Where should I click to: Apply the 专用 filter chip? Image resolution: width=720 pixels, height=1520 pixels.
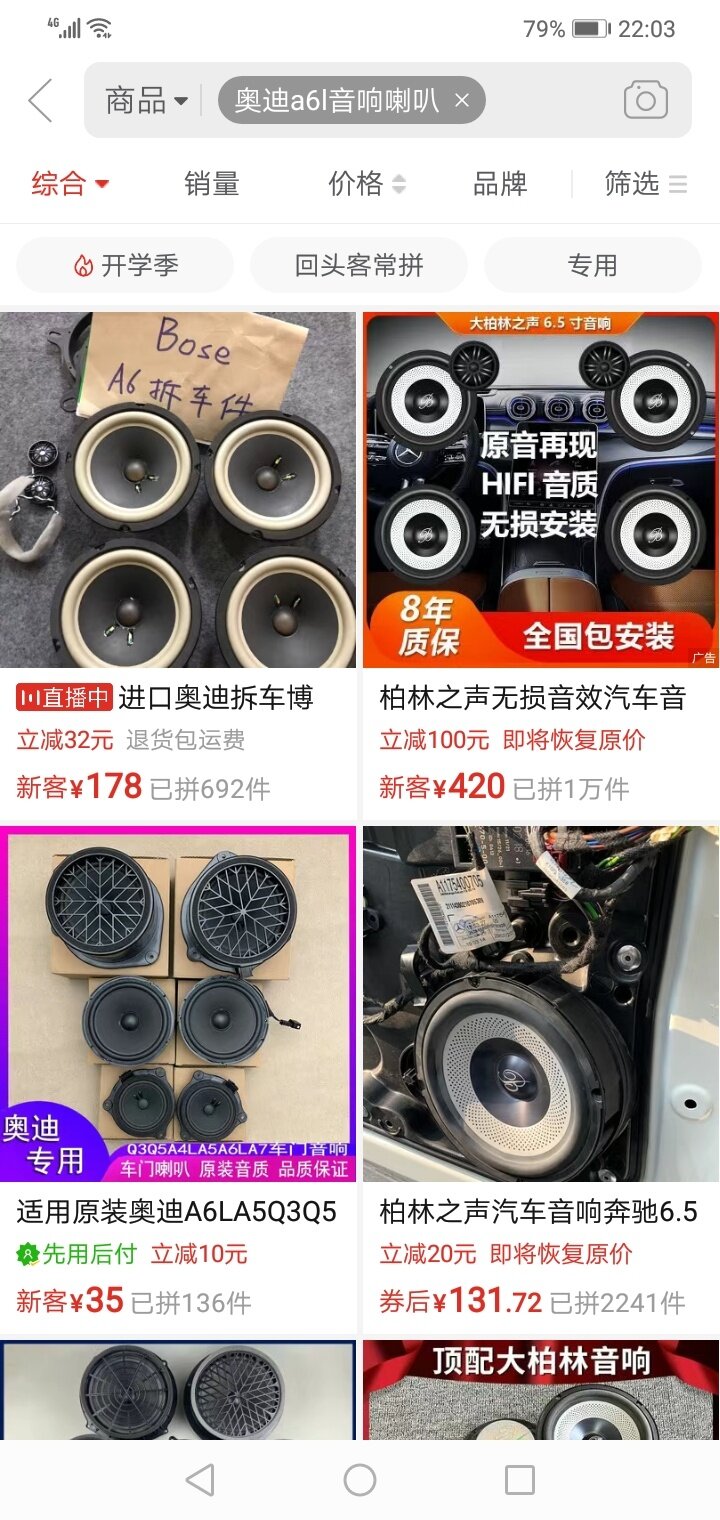(592, 265)
